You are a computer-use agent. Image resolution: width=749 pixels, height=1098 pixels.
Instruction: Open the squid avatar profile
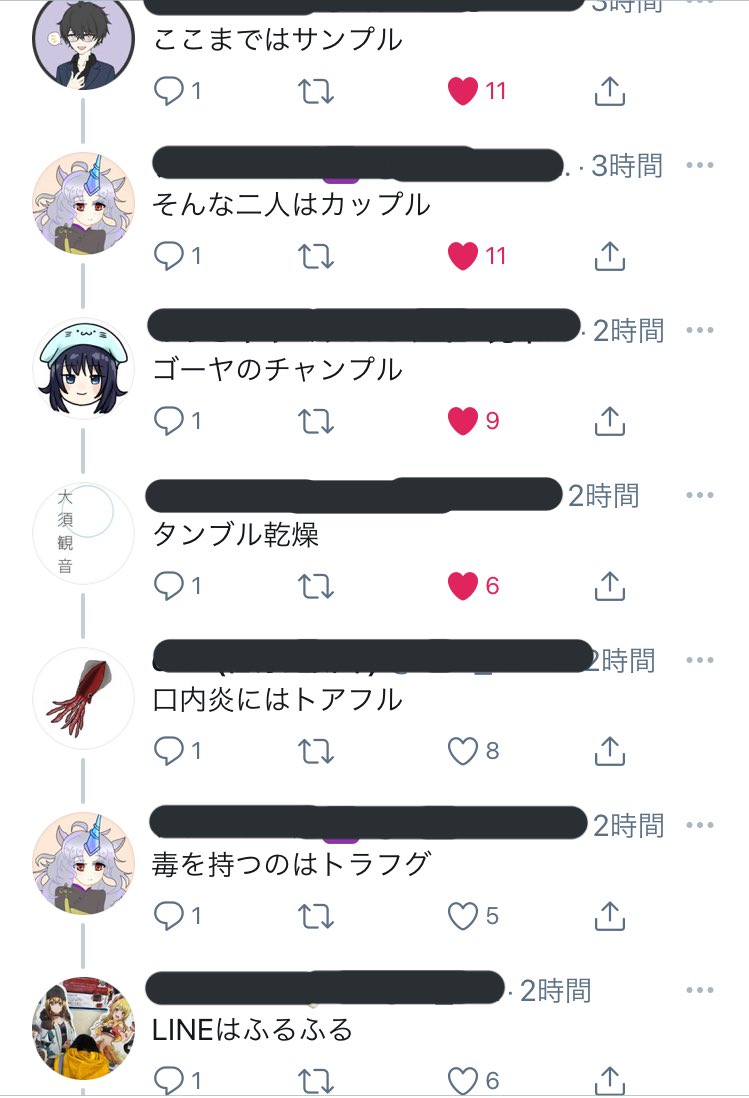coord(83,698)
